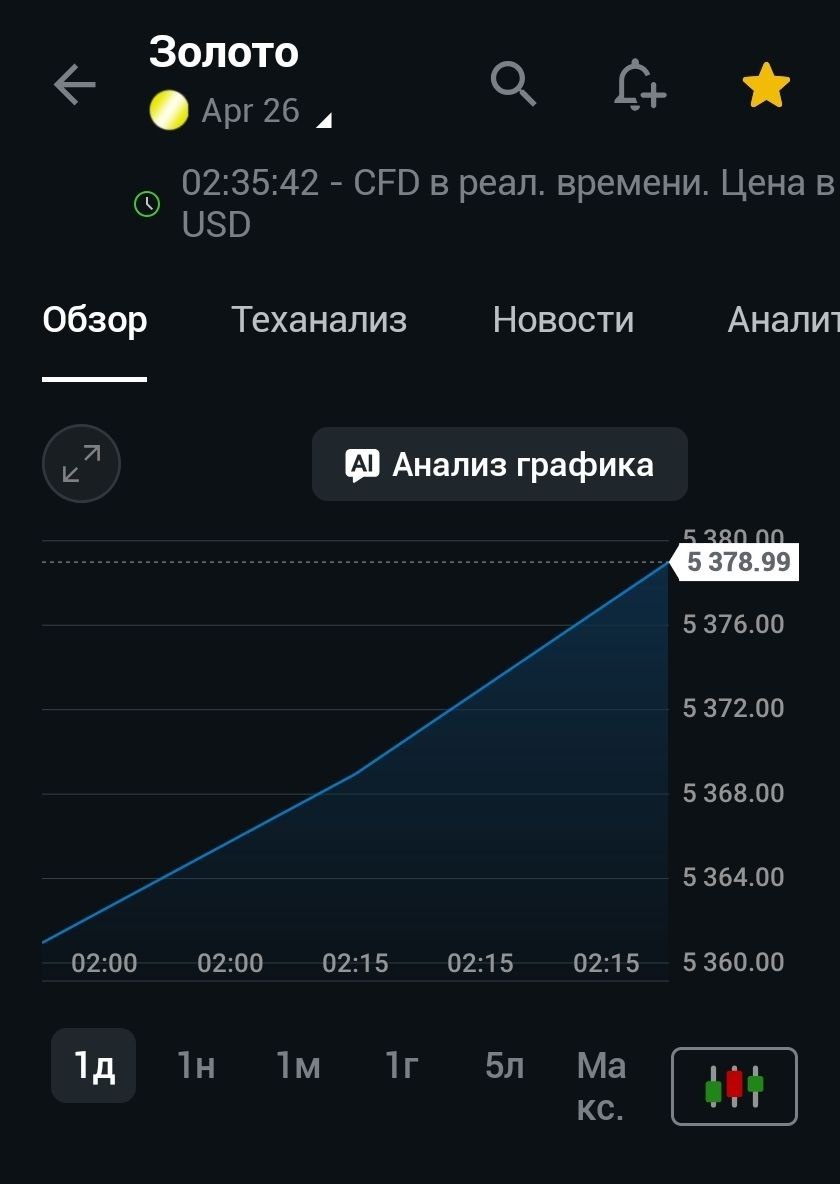Go back using the arrow icon

pyautogui.click(x=74, y=85)
